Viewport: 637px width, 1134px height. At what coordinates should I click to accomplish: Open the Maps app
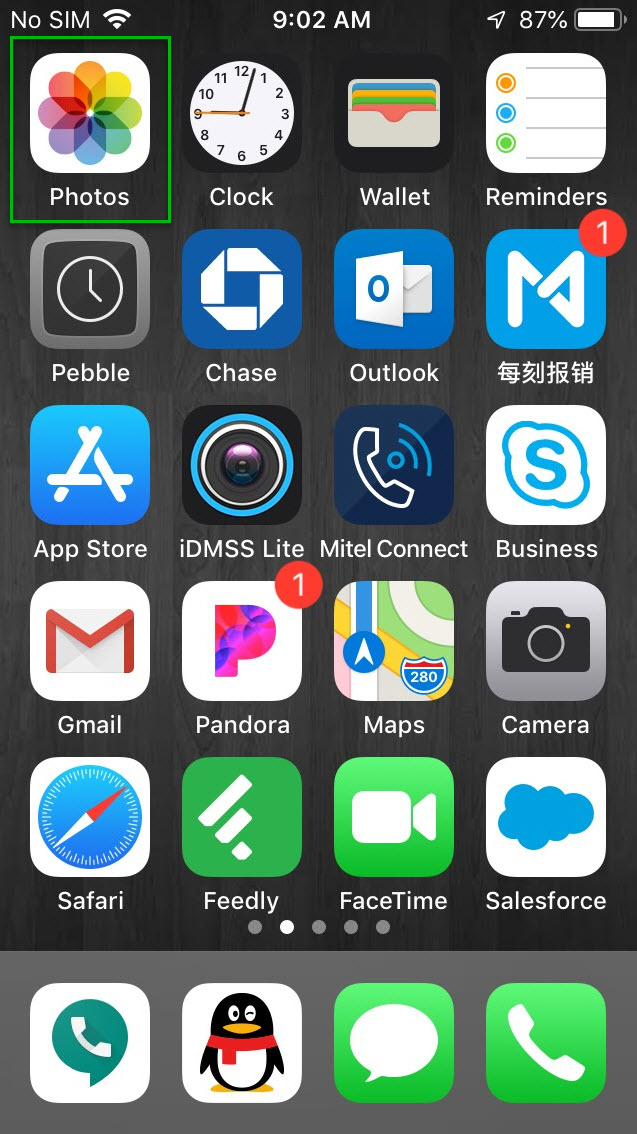394,641
